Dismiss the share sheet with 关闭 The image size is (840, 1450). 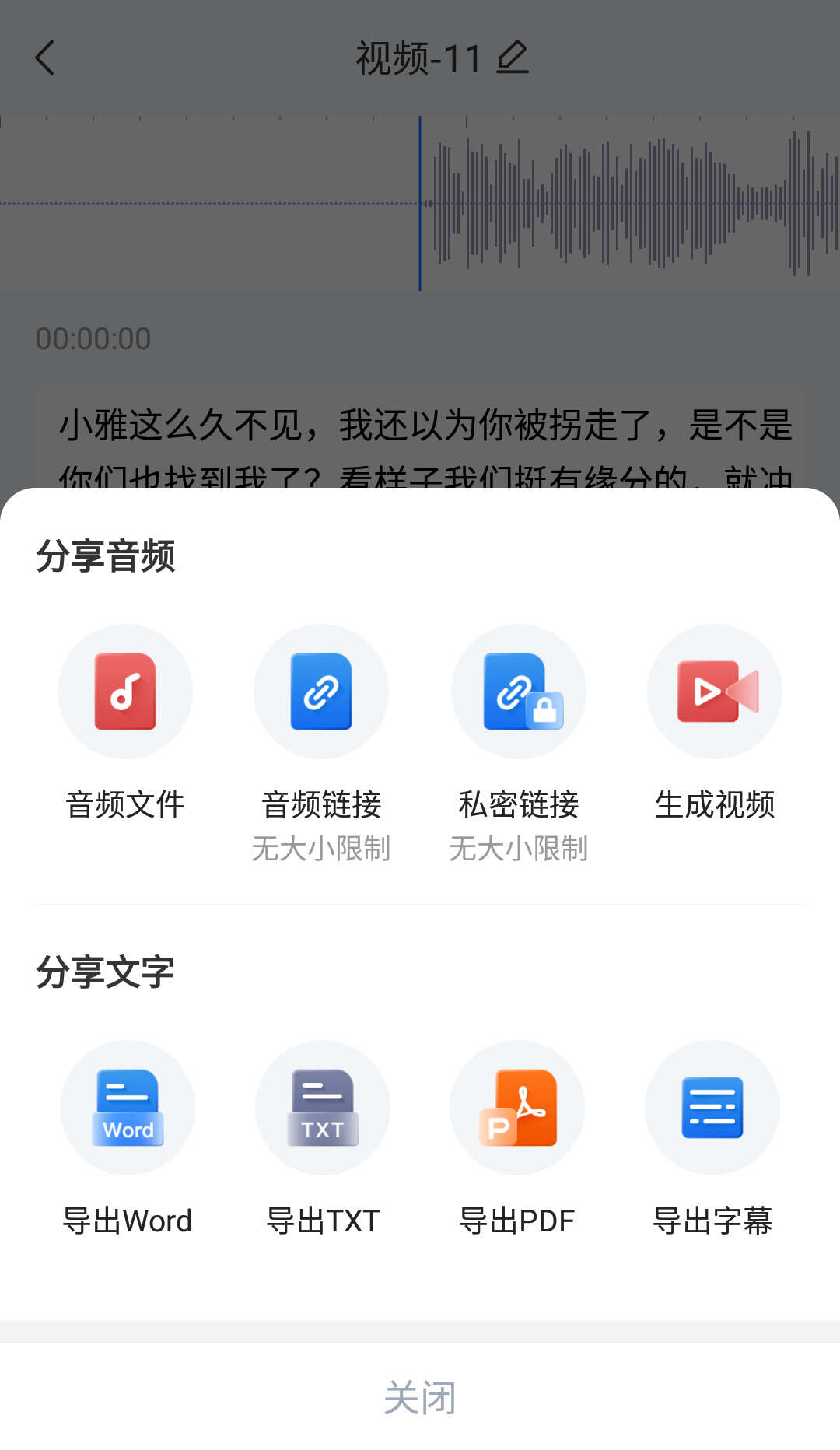click(420, 1397)
